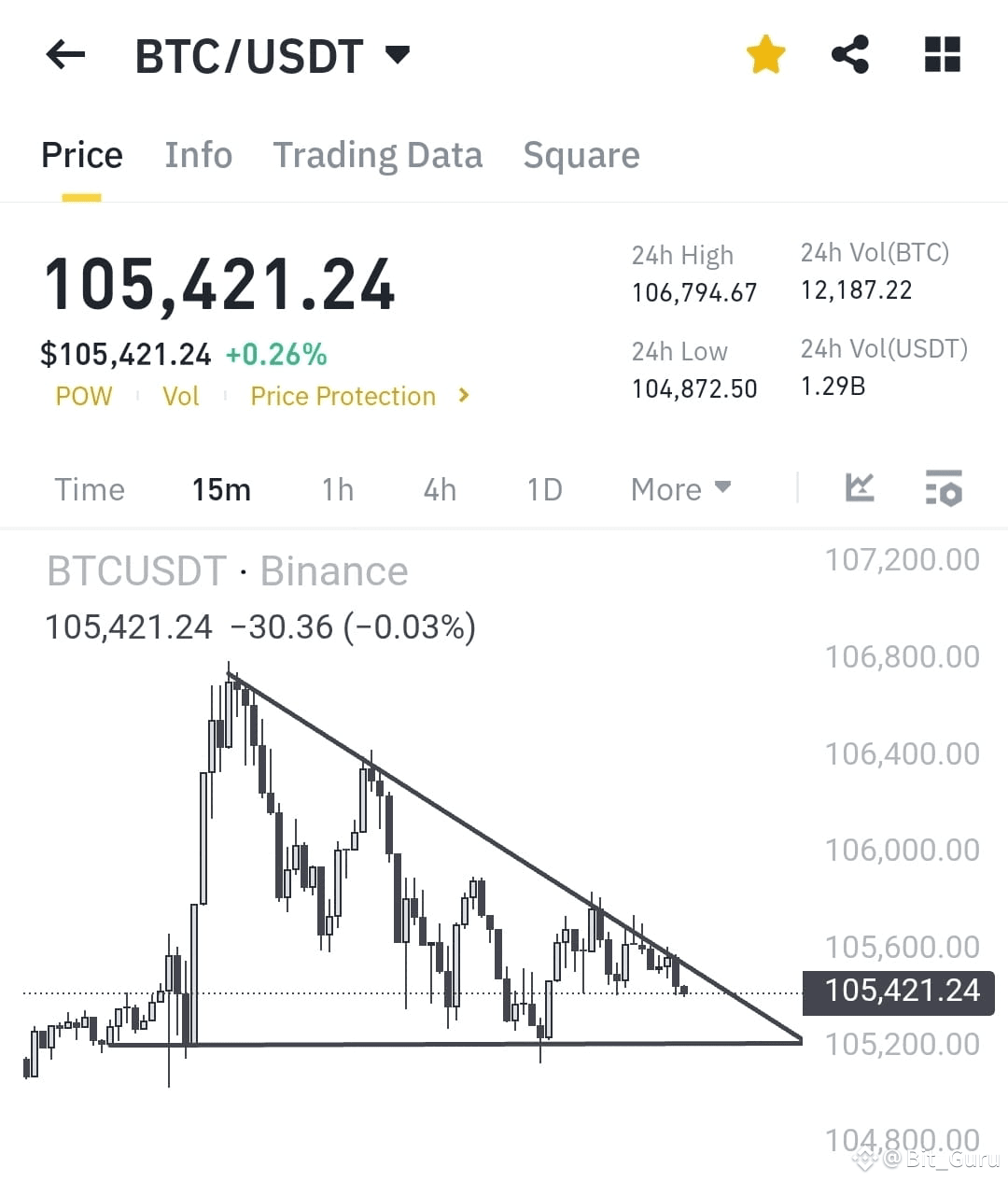
Task: Switch to the 1h candle interval
Action: [x=337, y=489]
